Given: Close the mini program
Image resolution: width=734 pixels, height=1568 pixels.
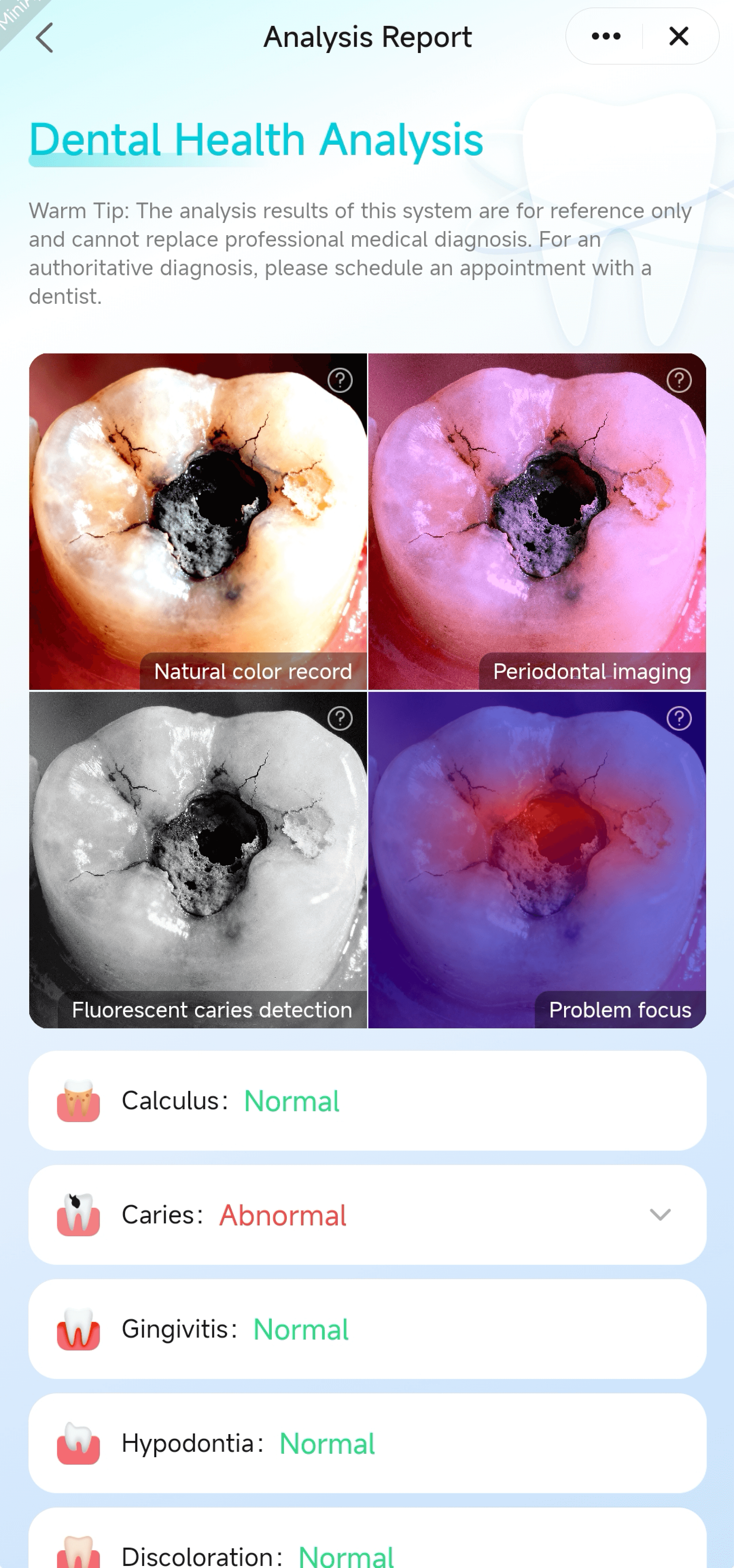Looking at the screenshot, I should click(x=679, y=36).
